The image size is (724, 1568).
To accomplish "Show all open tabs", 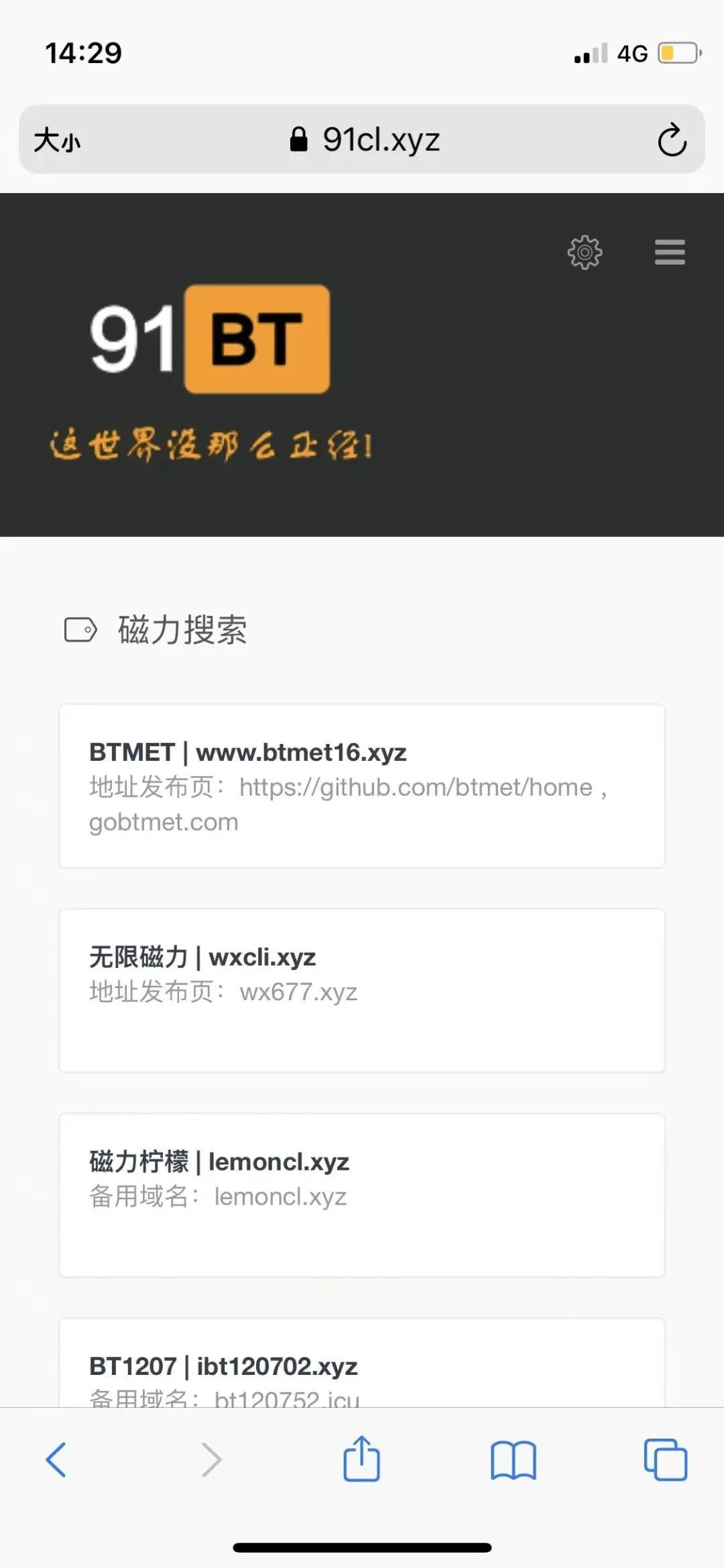I will tap(665, 1459).
